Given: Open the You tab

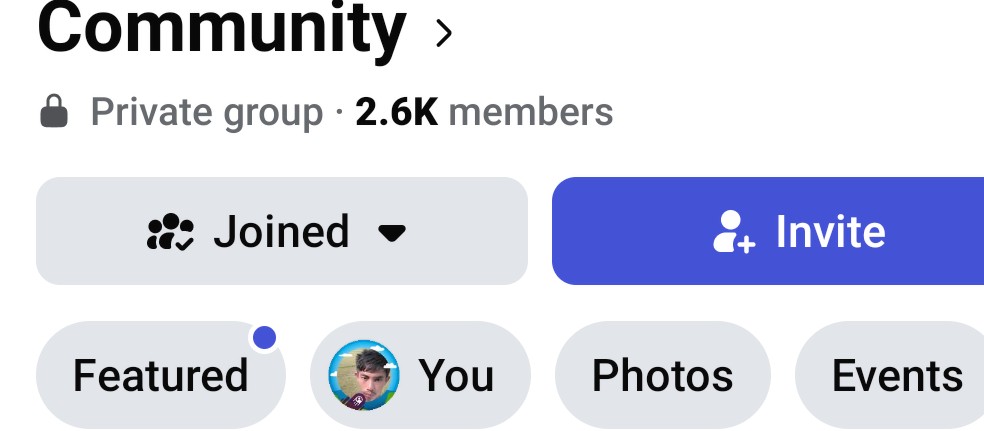Looking at the screenshot, I should (419, 376).
